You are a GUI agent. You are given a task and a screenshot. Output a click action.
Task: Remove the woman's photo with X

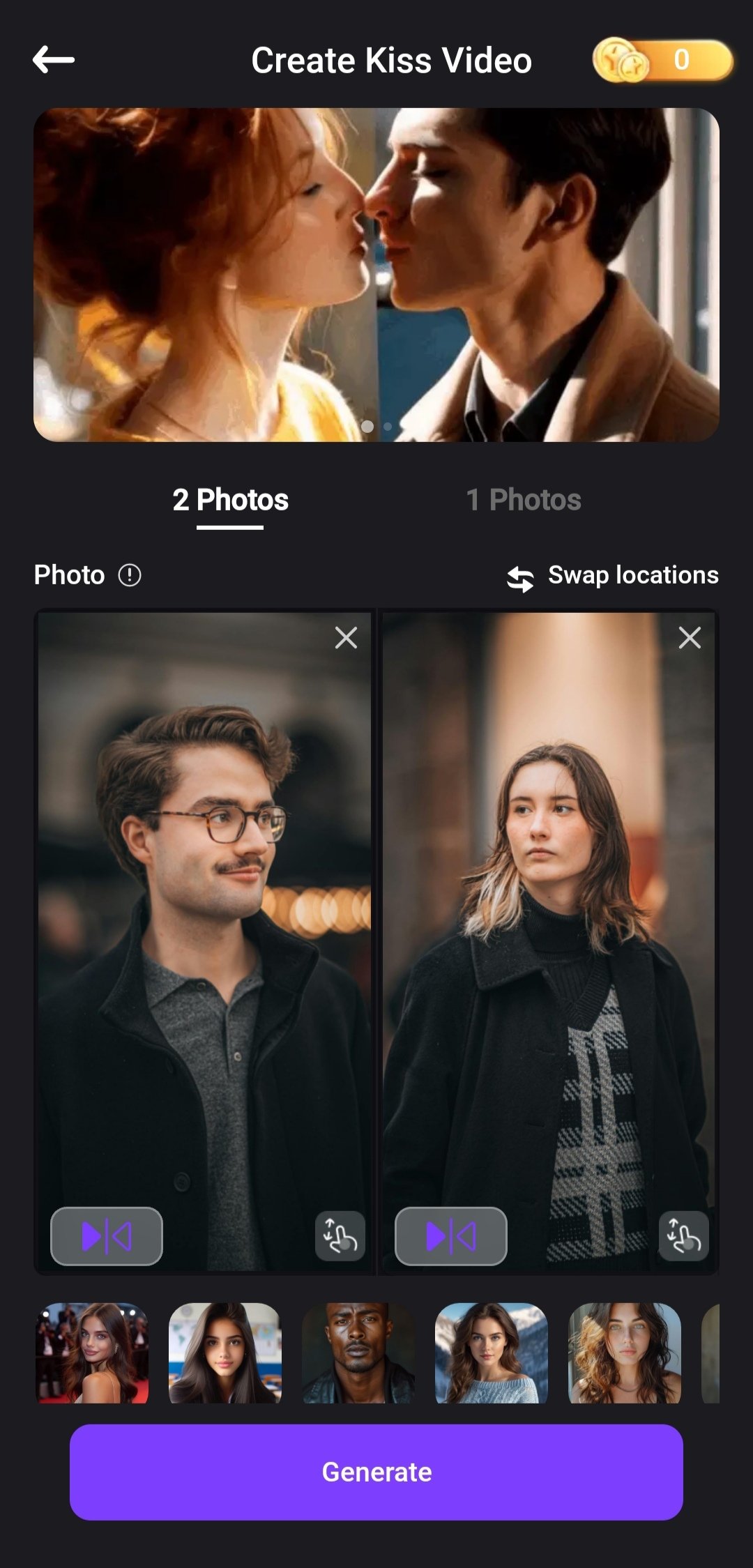point(690,637)
